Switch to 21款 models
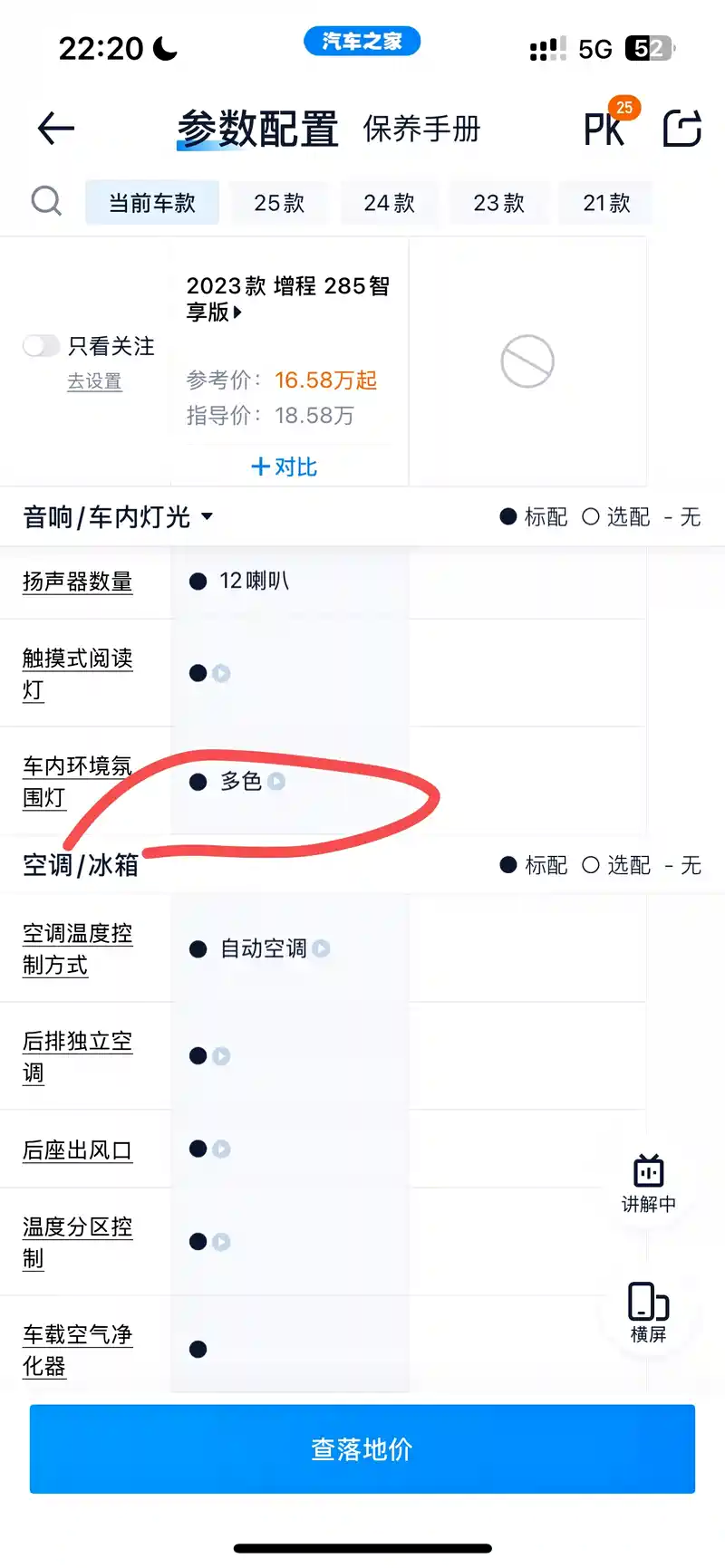 pyautogui.click(x=606, y=203)
